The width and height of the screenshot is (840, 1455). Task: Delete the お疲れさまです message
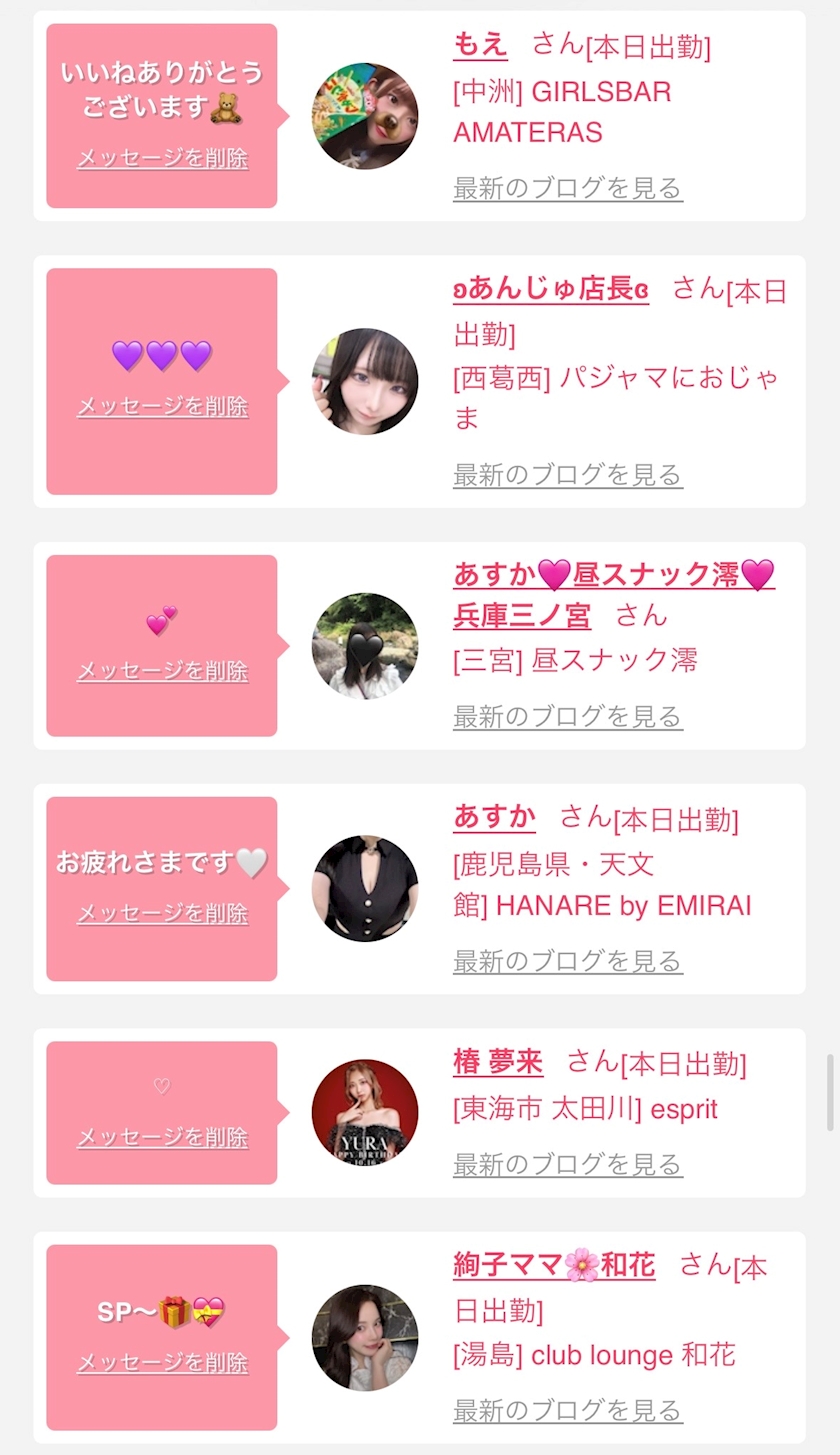coord(162,913)
